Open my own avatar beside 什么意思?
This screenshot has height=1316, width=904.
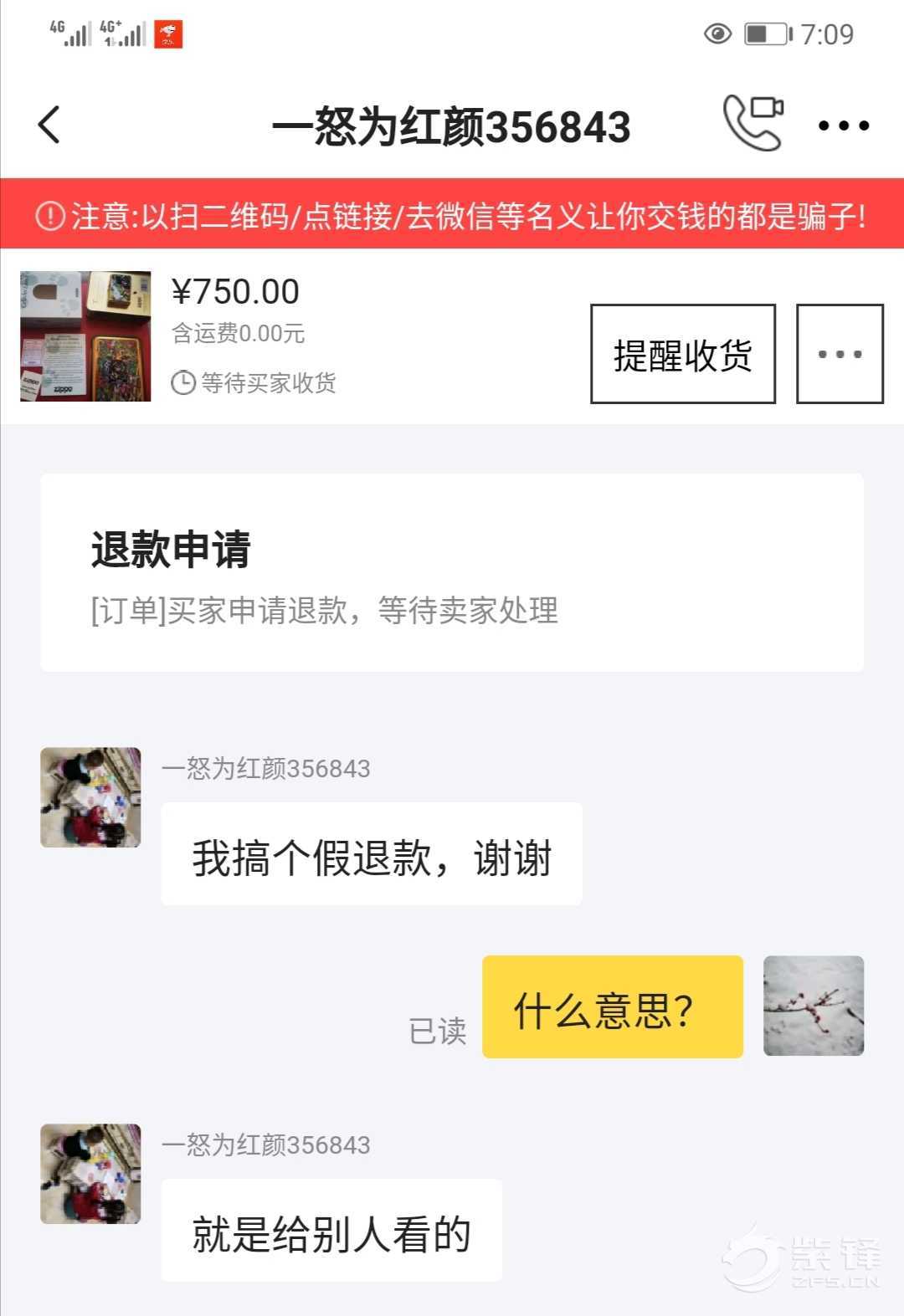click(x=813, y=1006)
